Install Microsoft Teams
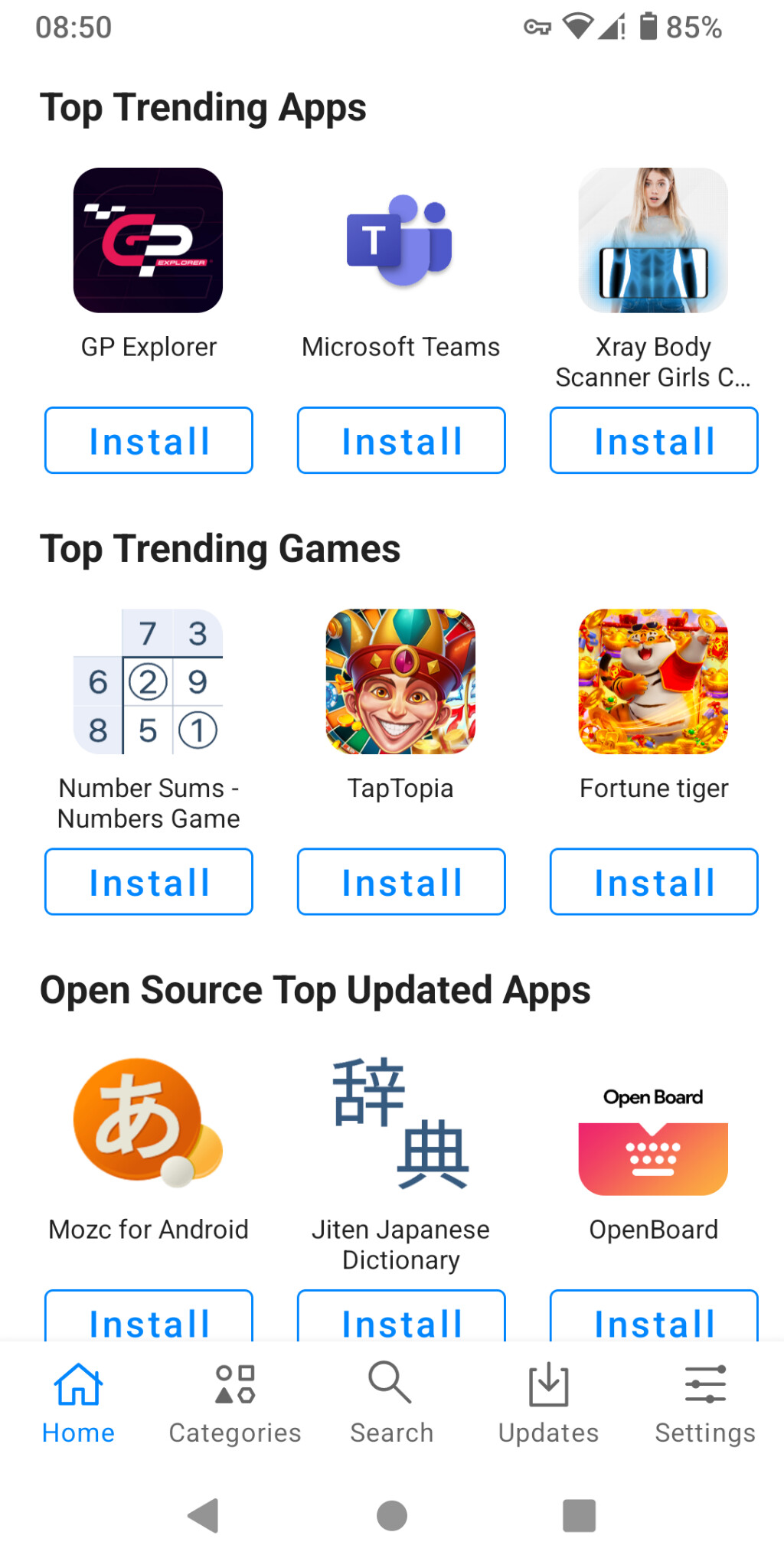The image size is (784, 1568). point(401,440)
